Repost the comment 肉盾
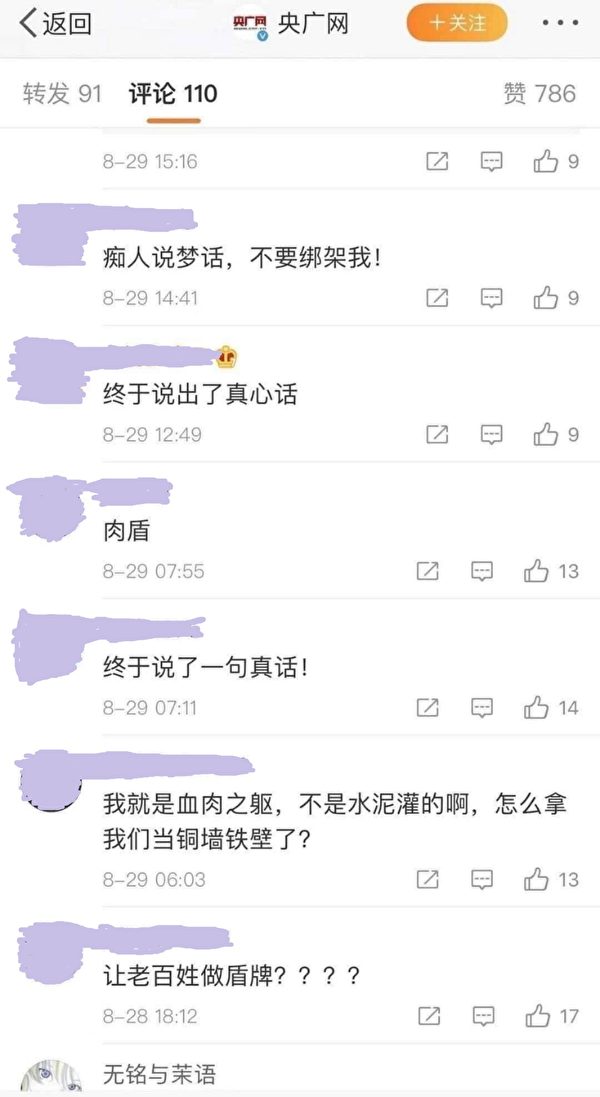 tap(427, 571)
